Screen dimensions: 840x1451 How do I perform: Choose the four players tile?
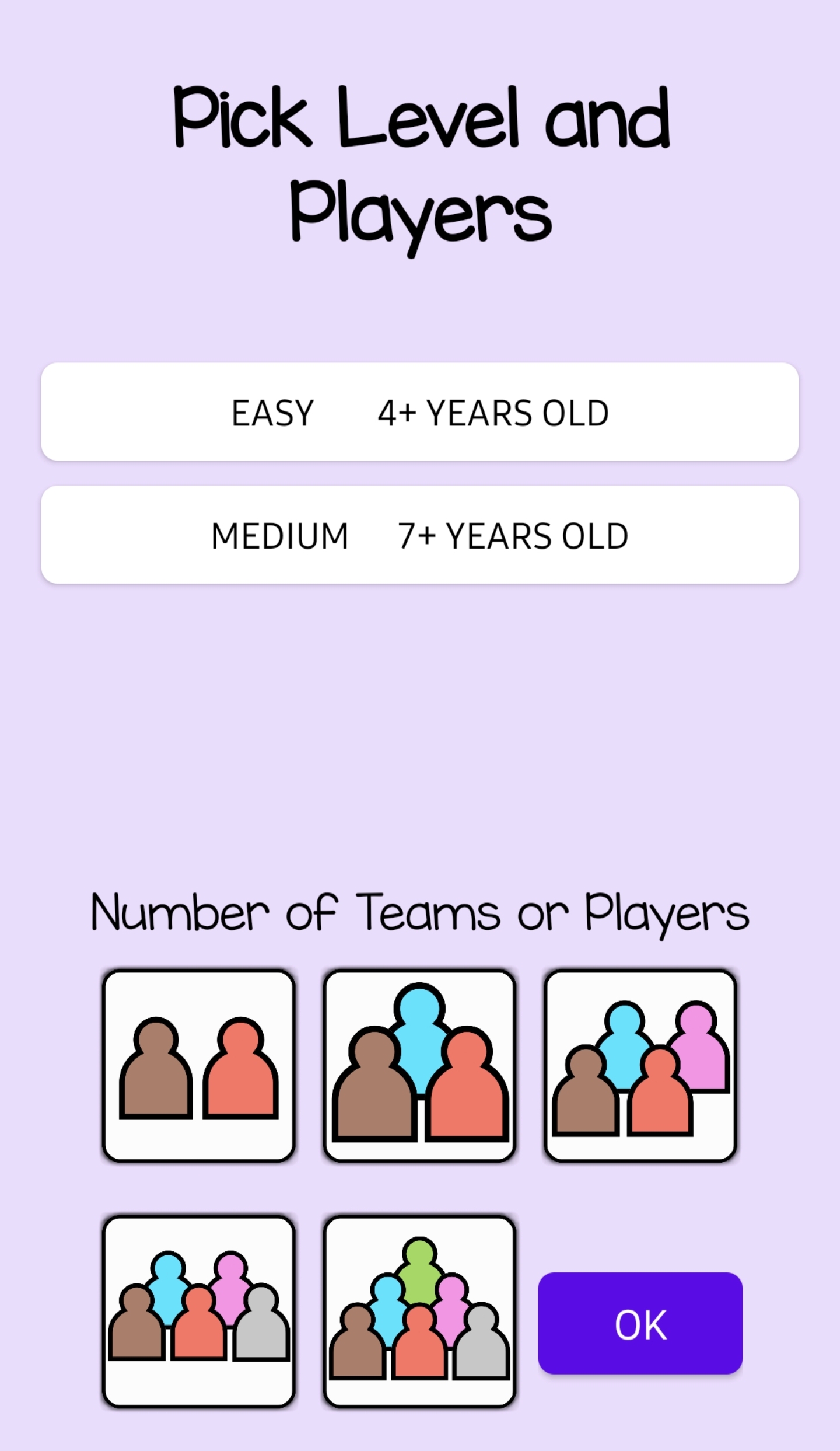tap(640, 1066)
